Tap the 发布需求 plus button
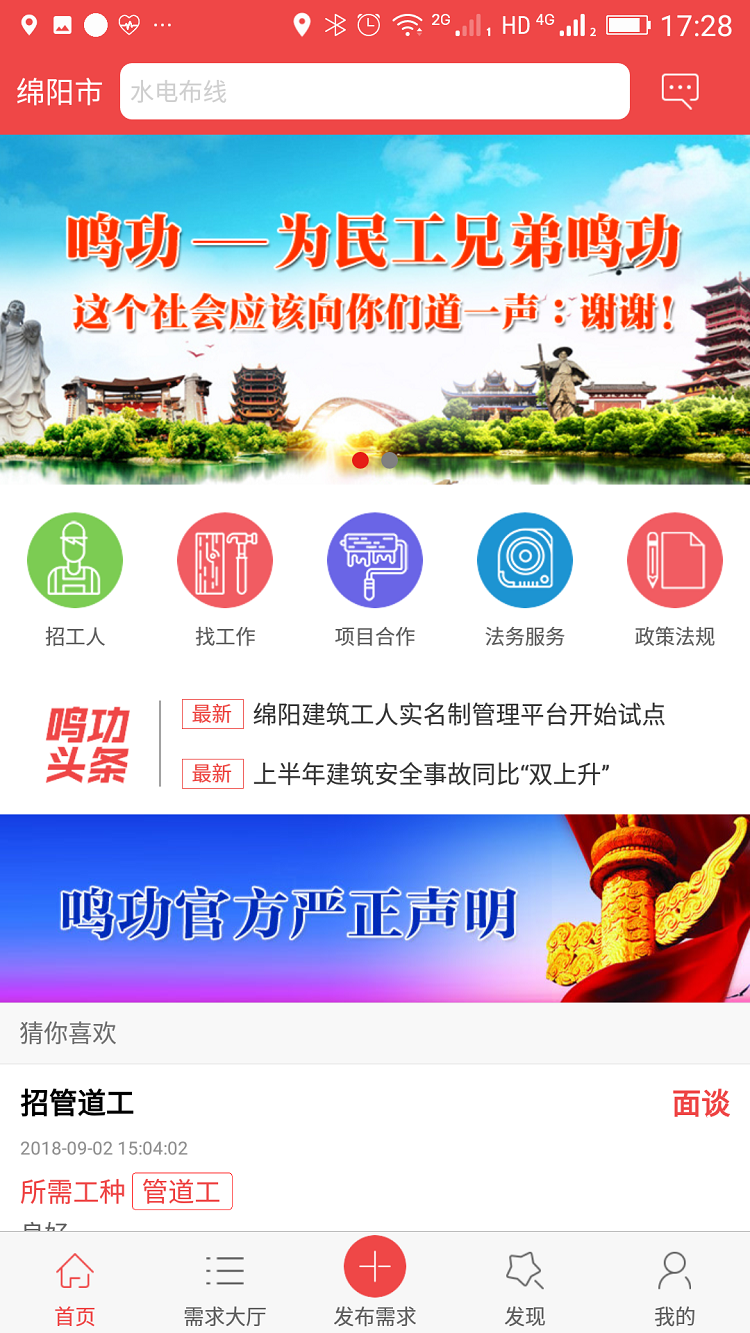This screenshot has width=750, height=1333. (375, 1267)
